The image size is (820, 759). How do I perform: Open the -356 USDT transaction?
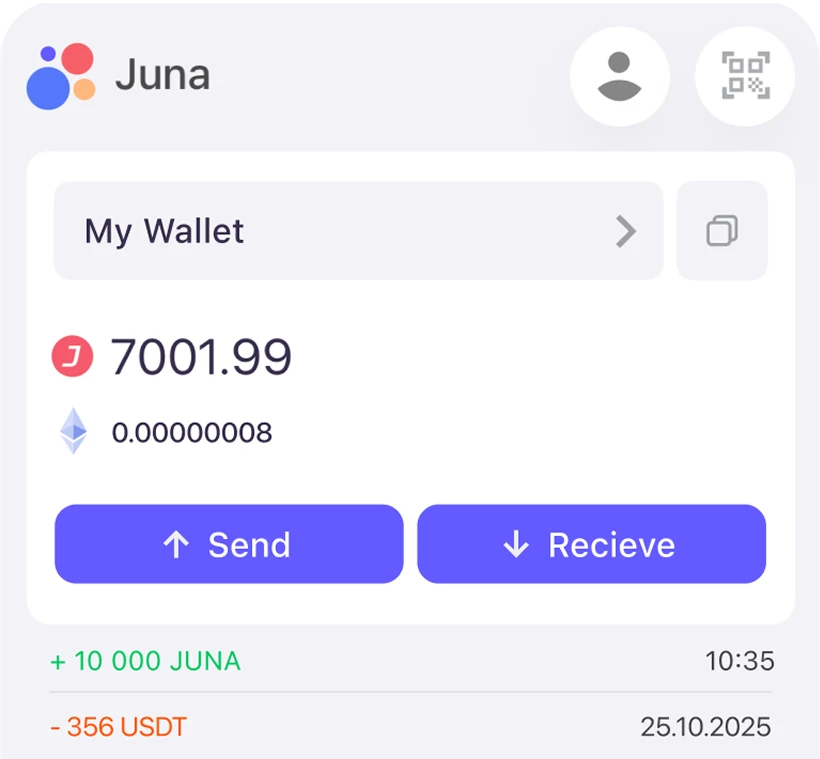(x=410, y=727)
